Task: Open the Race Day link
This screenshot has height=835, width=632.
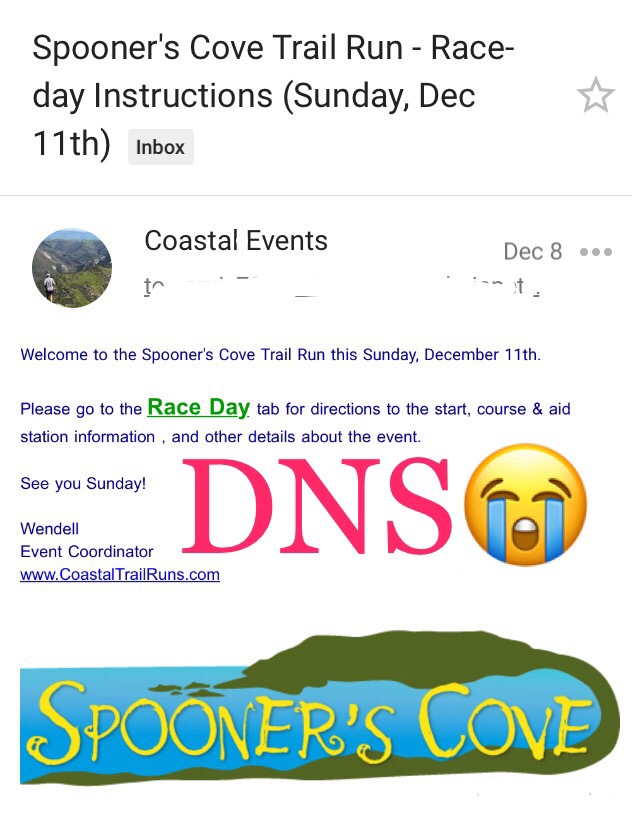Action: point(198,407)
